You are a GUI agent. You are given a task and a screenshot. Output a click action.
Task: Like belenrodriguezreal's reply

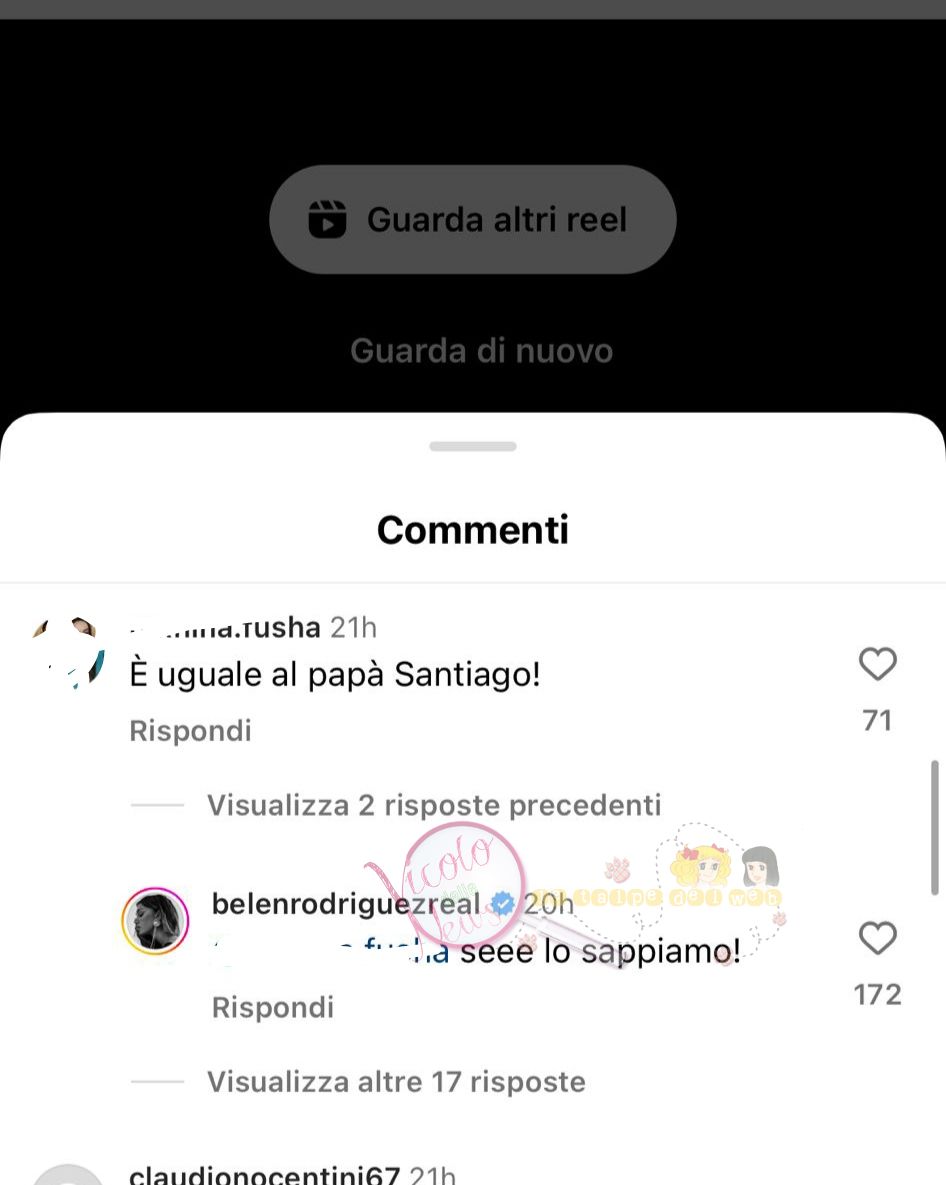click(x=877, y=939)
